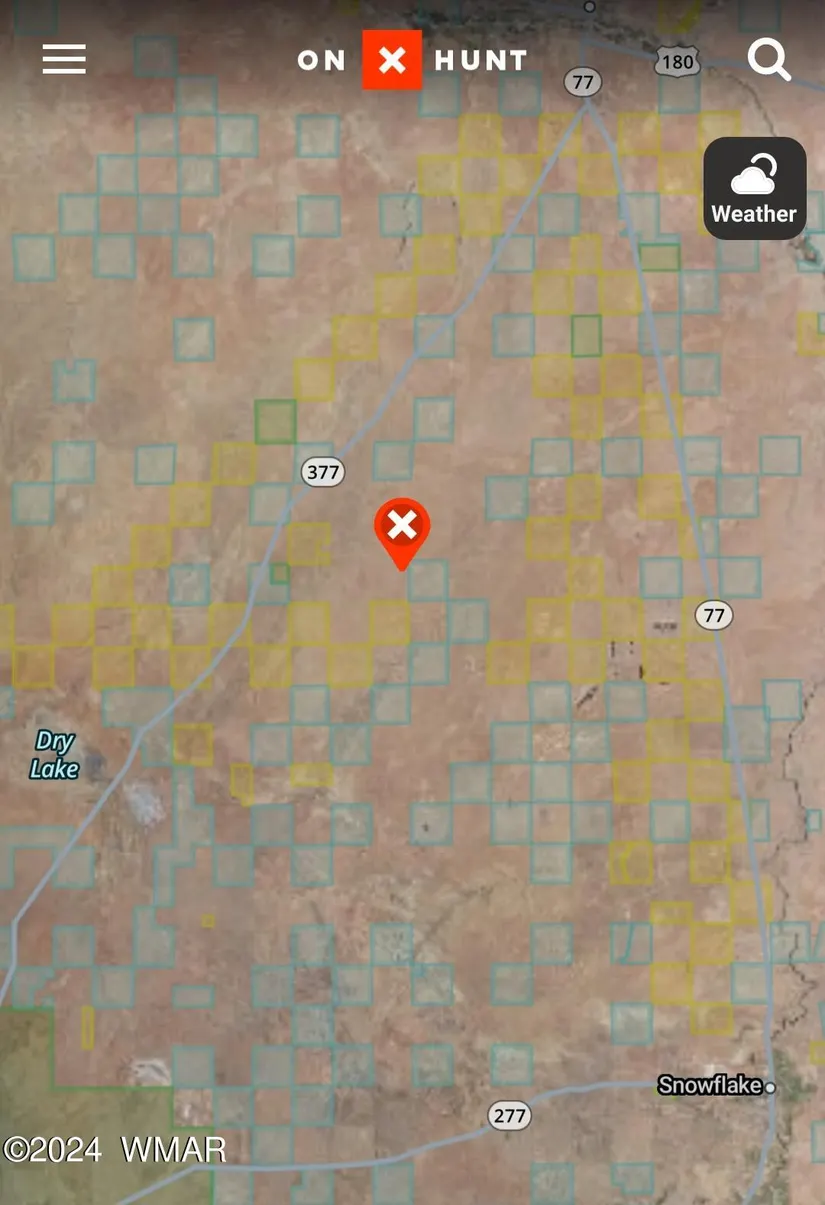Open the map search

[x=769, y=60]
